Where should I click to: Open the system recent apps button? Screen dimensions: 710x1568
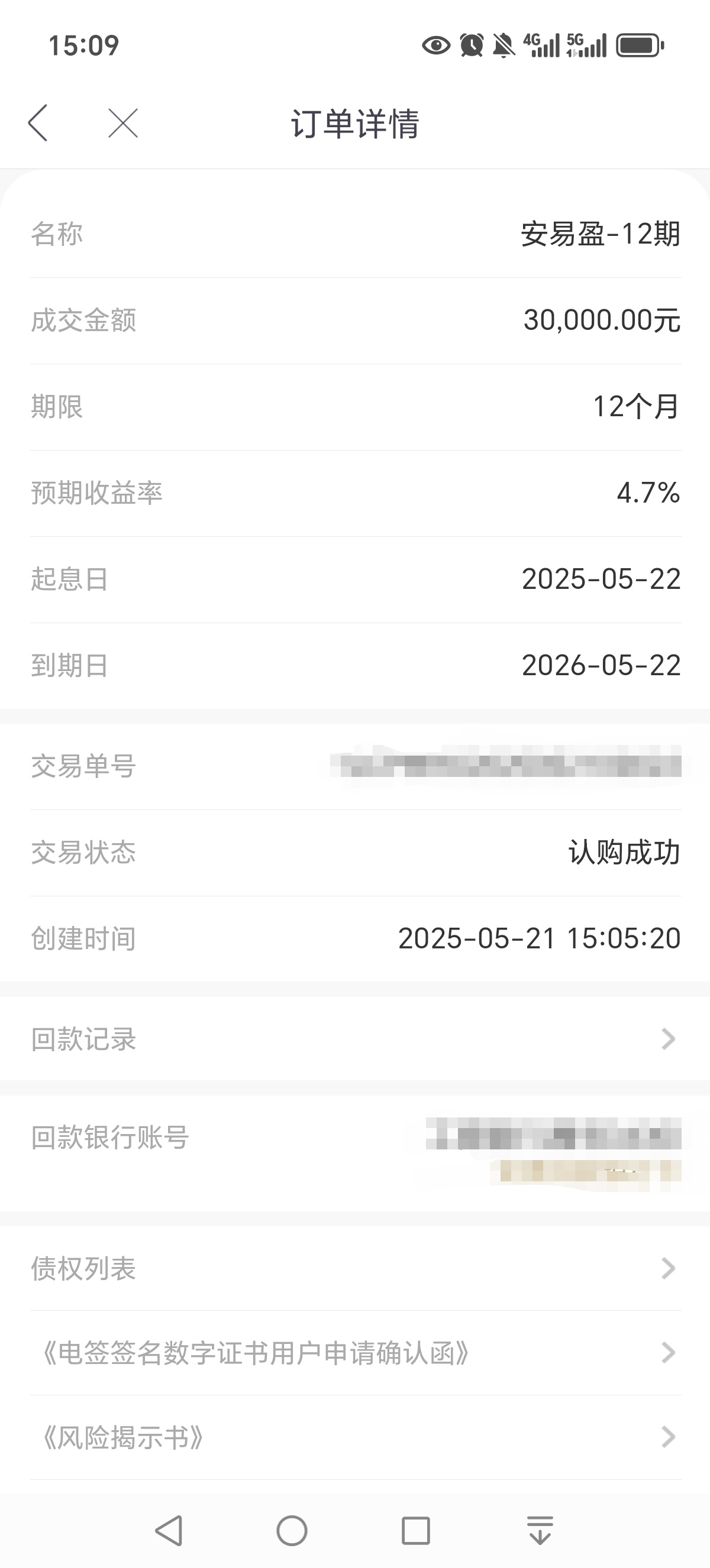416,1530
